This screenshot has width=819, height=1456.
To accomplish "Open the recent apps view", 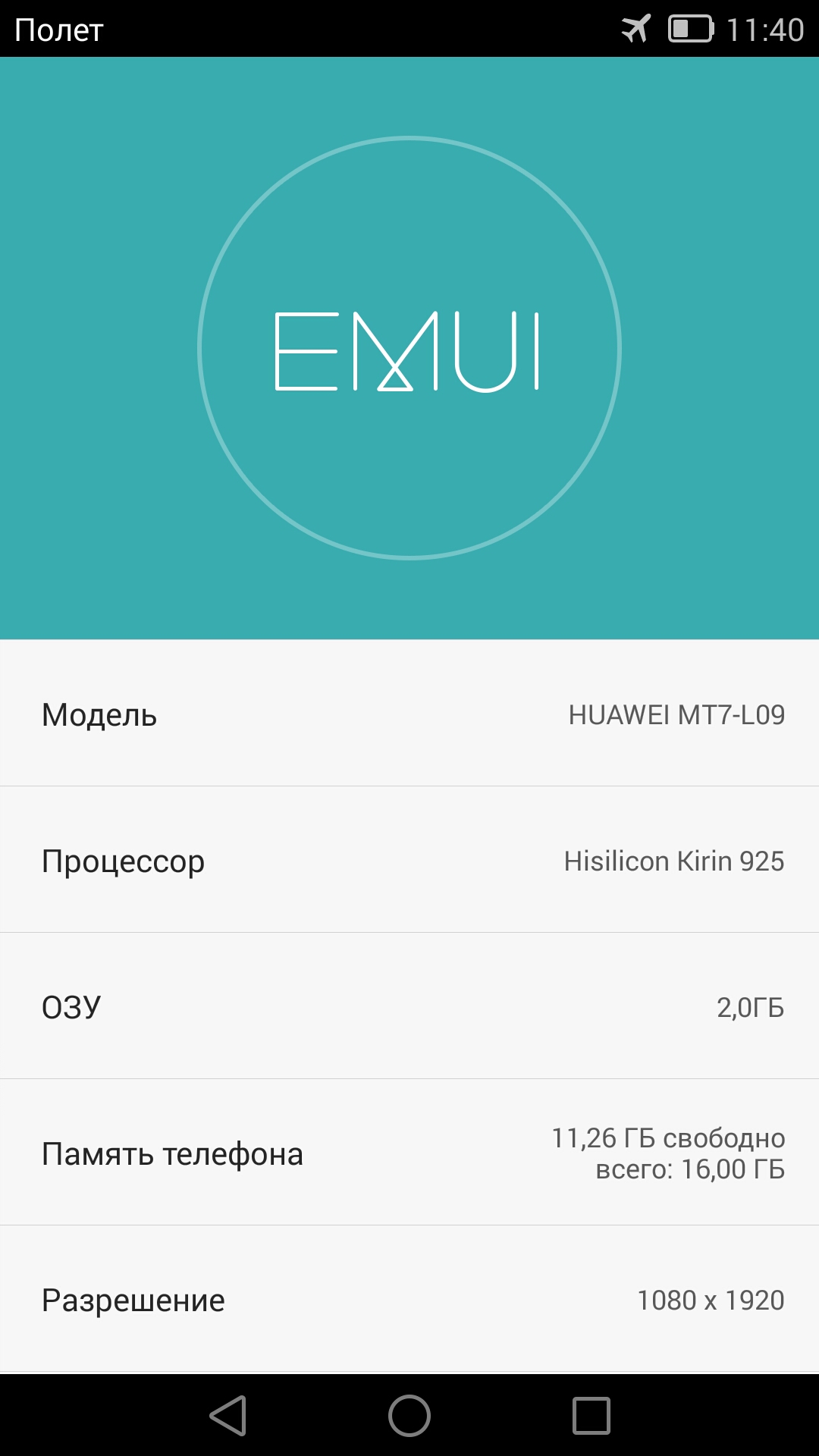I will point(591,1415).
